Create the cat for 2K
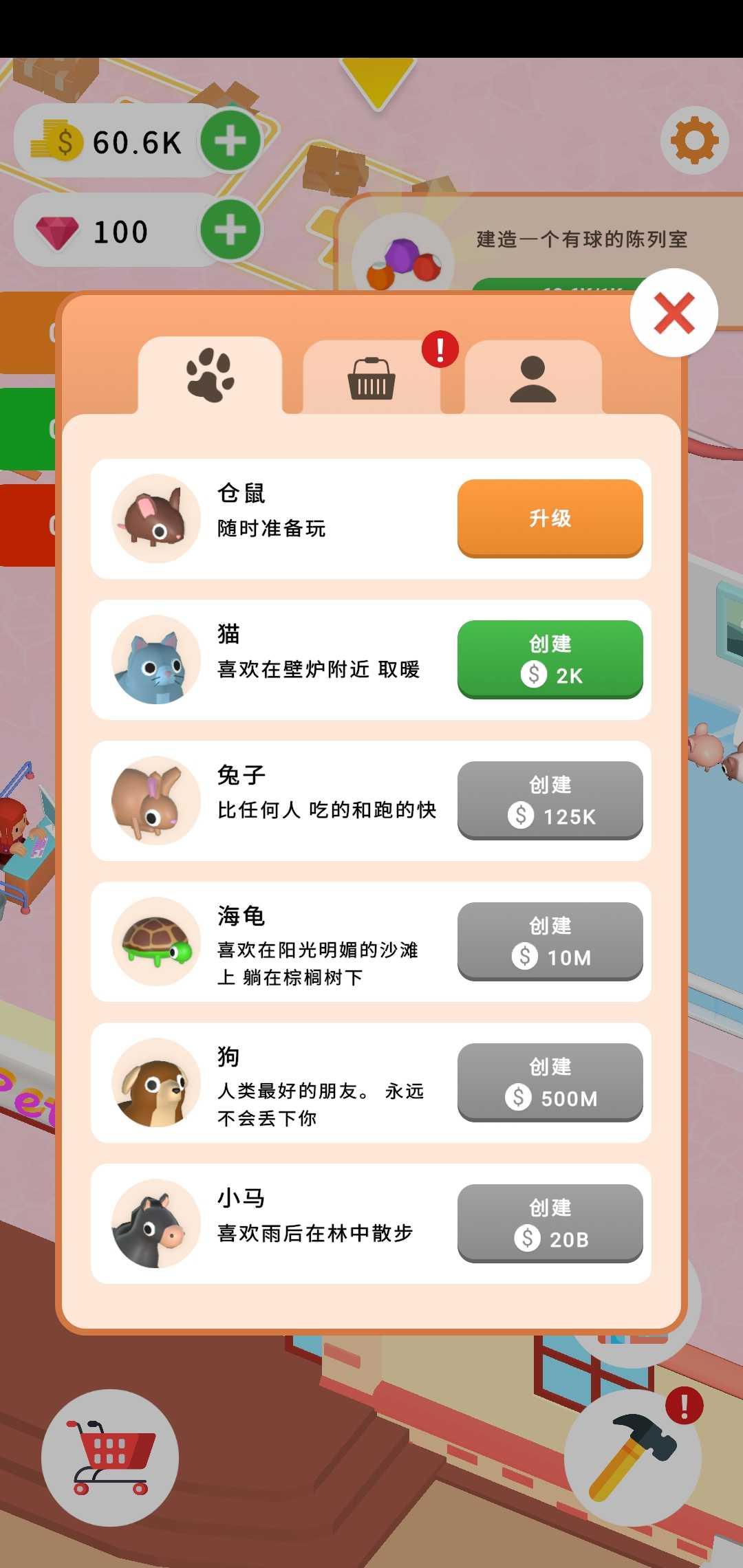Viewport: 743px width, 1568px height. [550, 659]
